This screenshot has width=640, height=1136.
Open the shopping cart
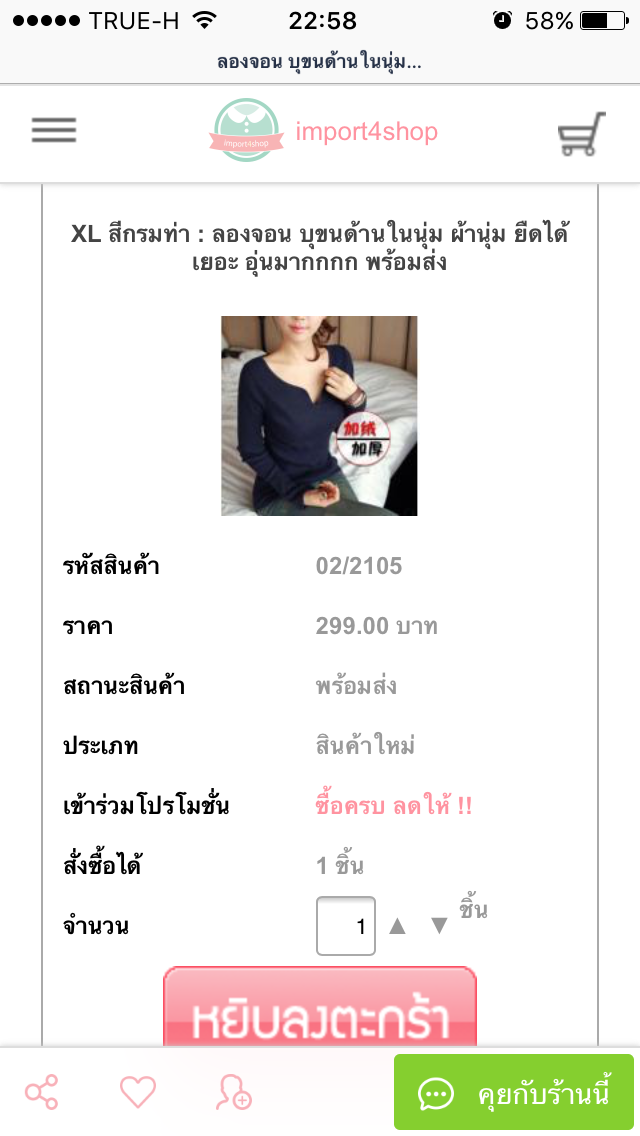(581, 134)
